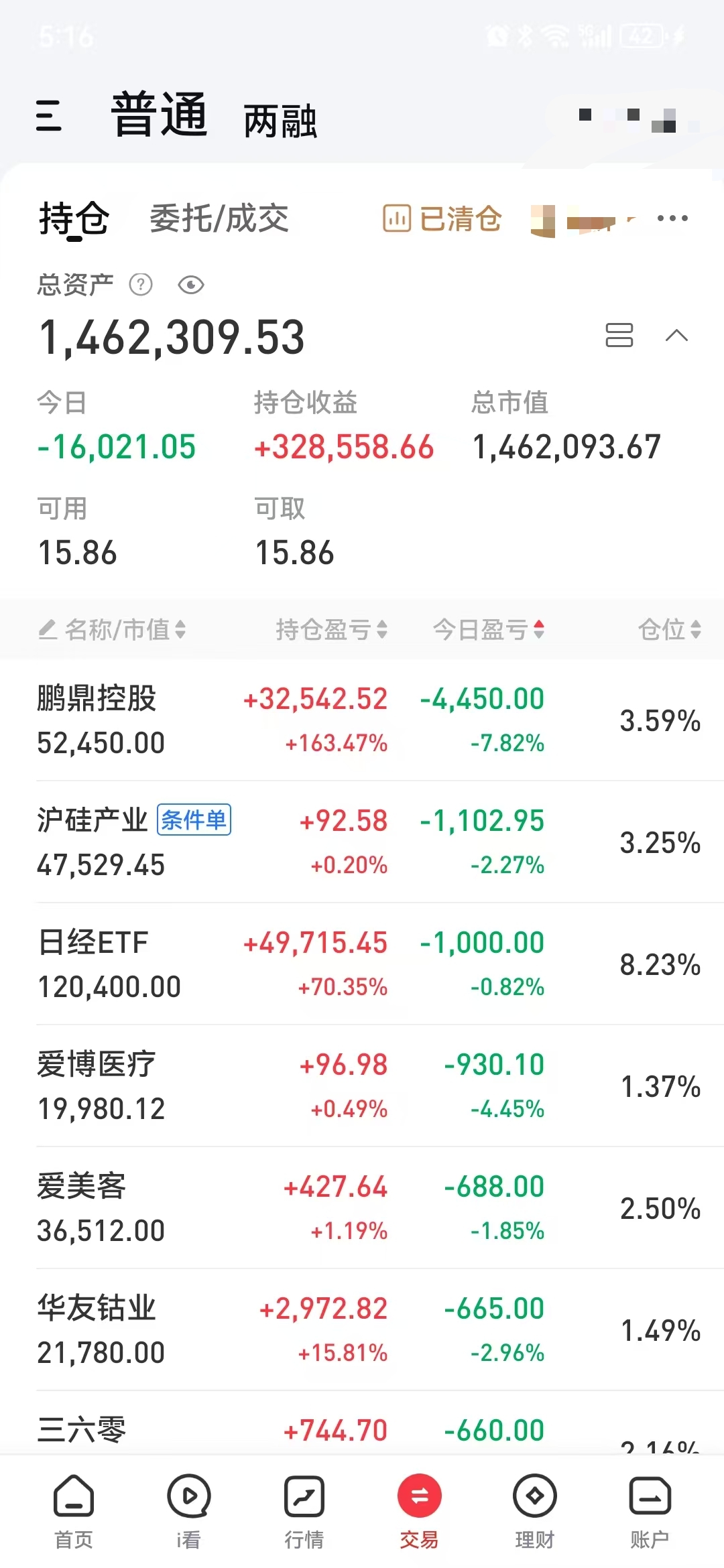724x1568 pixels.
Task: Tap the 条件单 tag on 沪硅产业
Action: (x=194, y=820)
